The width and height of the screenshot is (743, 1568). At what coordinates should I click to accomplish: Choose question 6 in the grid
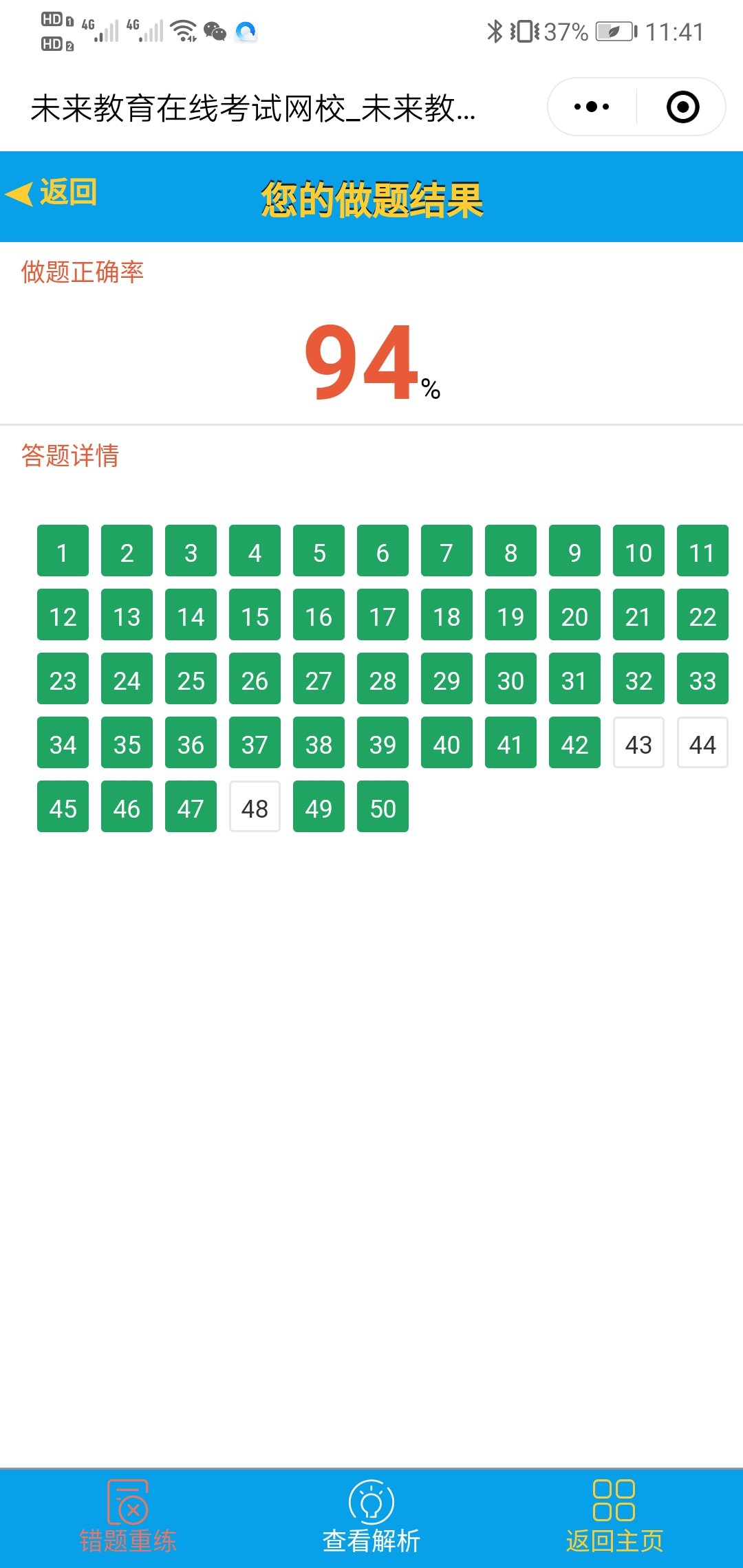[x=383, y=551]
